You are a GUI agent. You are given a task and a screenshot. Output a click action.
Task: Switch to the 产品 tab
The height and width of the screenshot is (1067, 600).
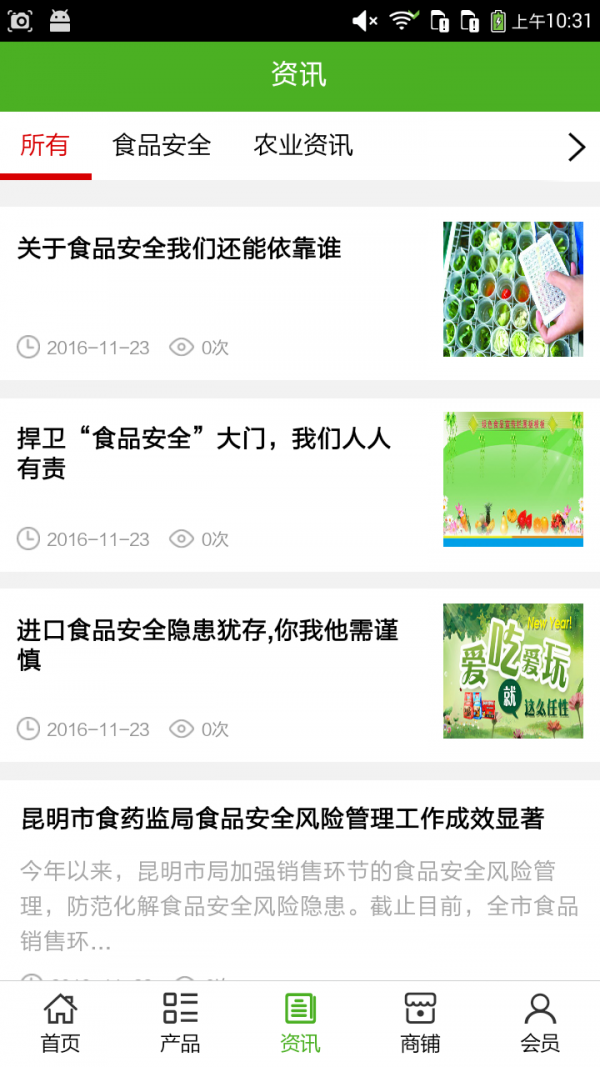(x=180, y=1023)
